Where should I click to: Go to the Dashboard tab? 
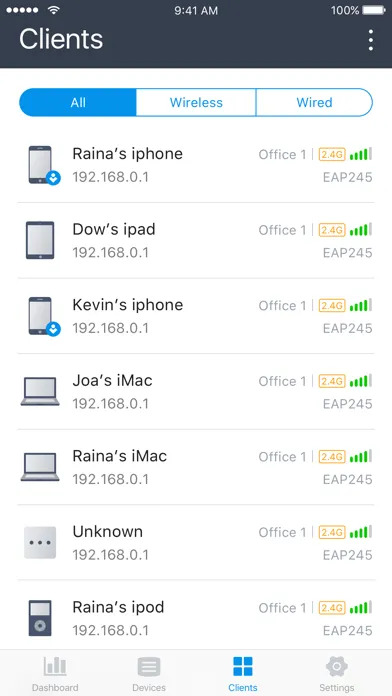(55, 673)
